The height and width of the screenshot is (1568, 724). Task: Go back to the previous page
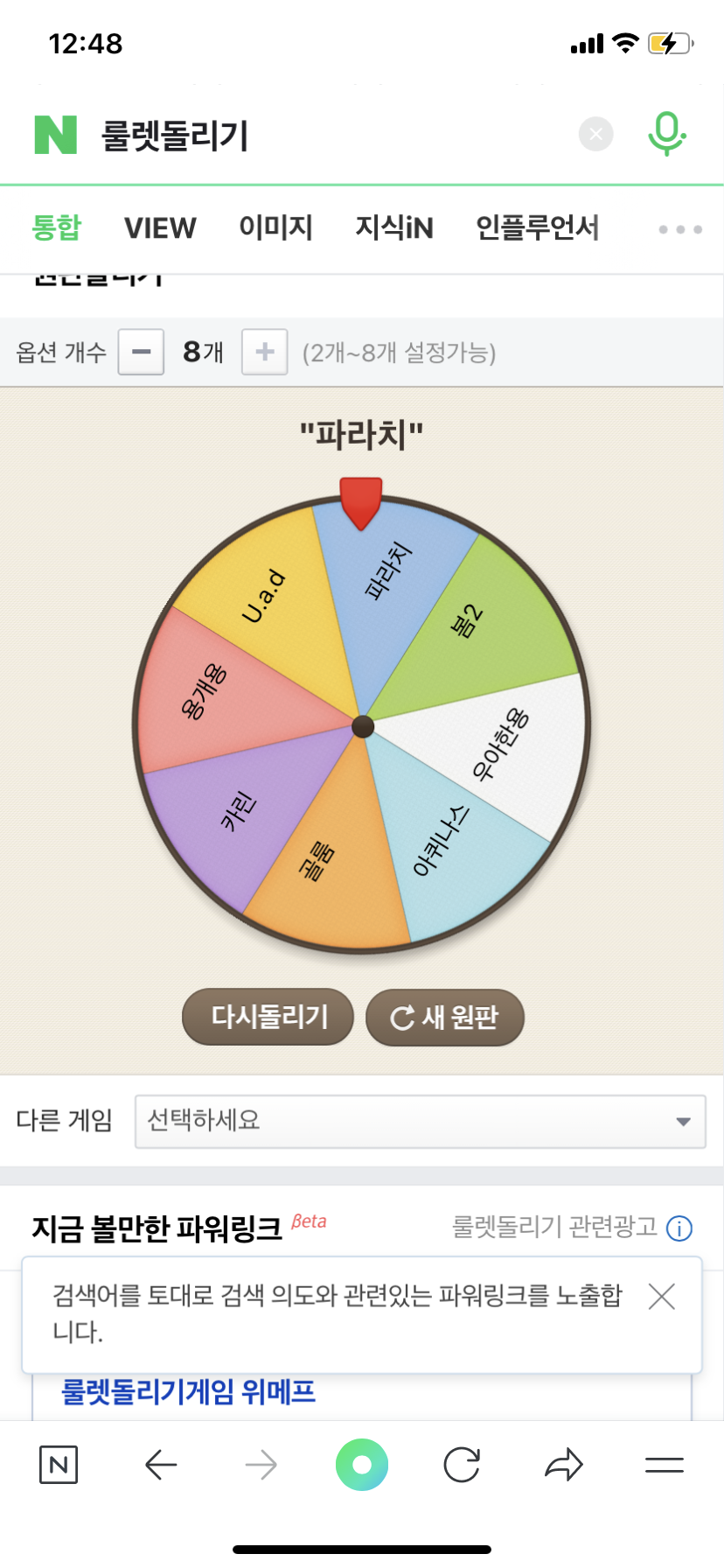tap(161, 1465)
